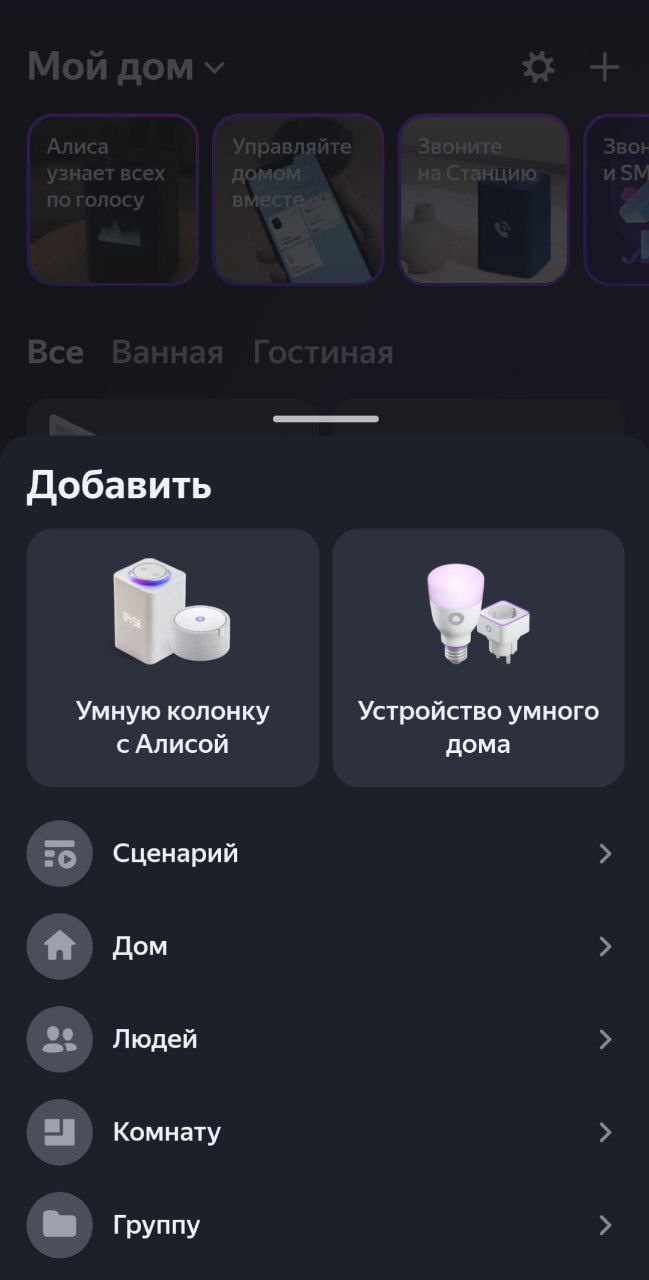Viewport: 649px width, 1280px height.
Task: Create a new Сценарий
Action: [x=324, y=853]
